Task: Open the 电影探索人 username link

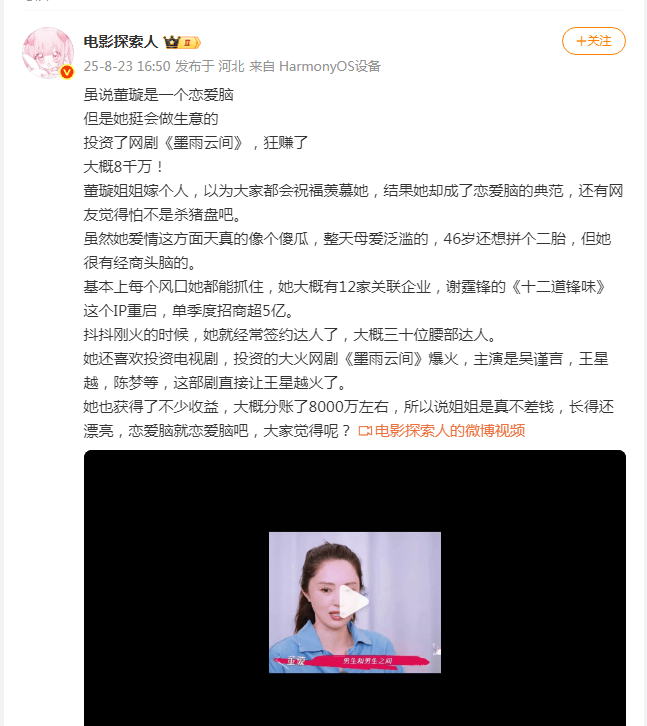Action: [122, 42]
